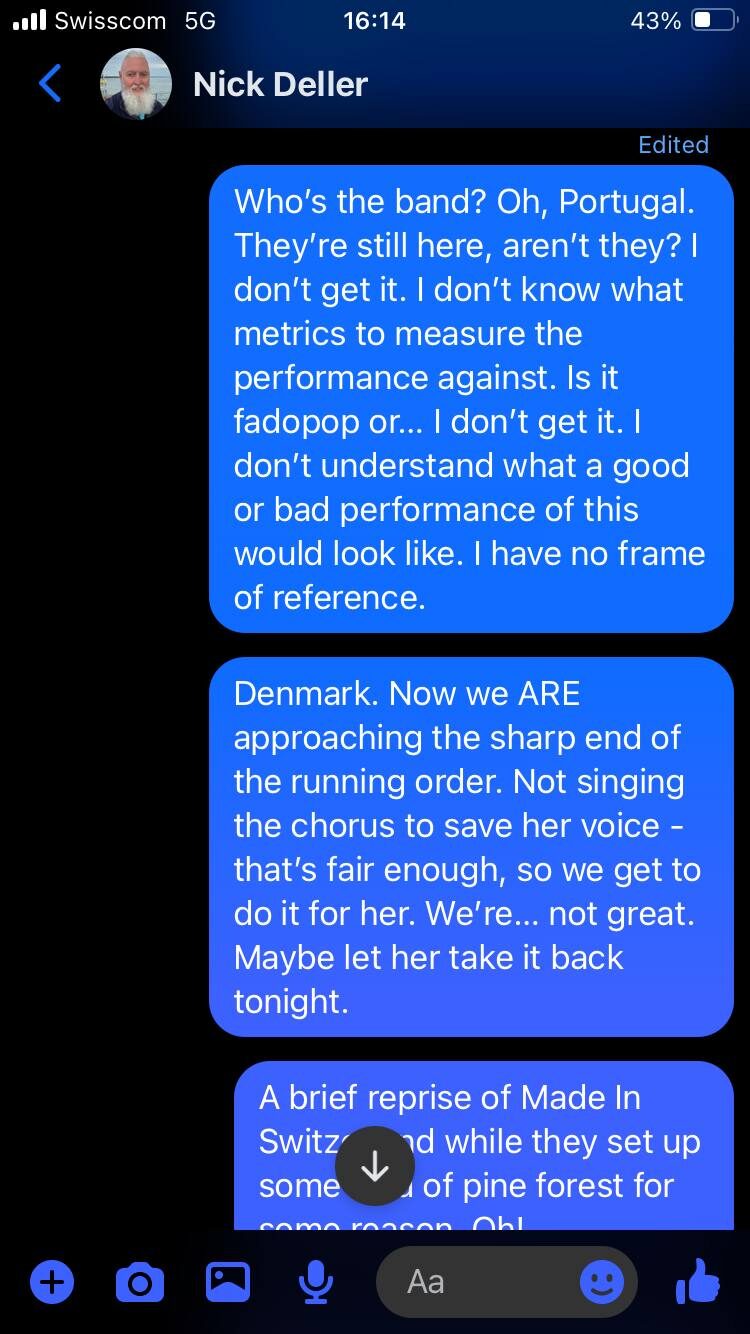The width and height of the screenshot is (750, 1334).
Task: Open the emoji picker
Action: click(x=602, y=1281)
